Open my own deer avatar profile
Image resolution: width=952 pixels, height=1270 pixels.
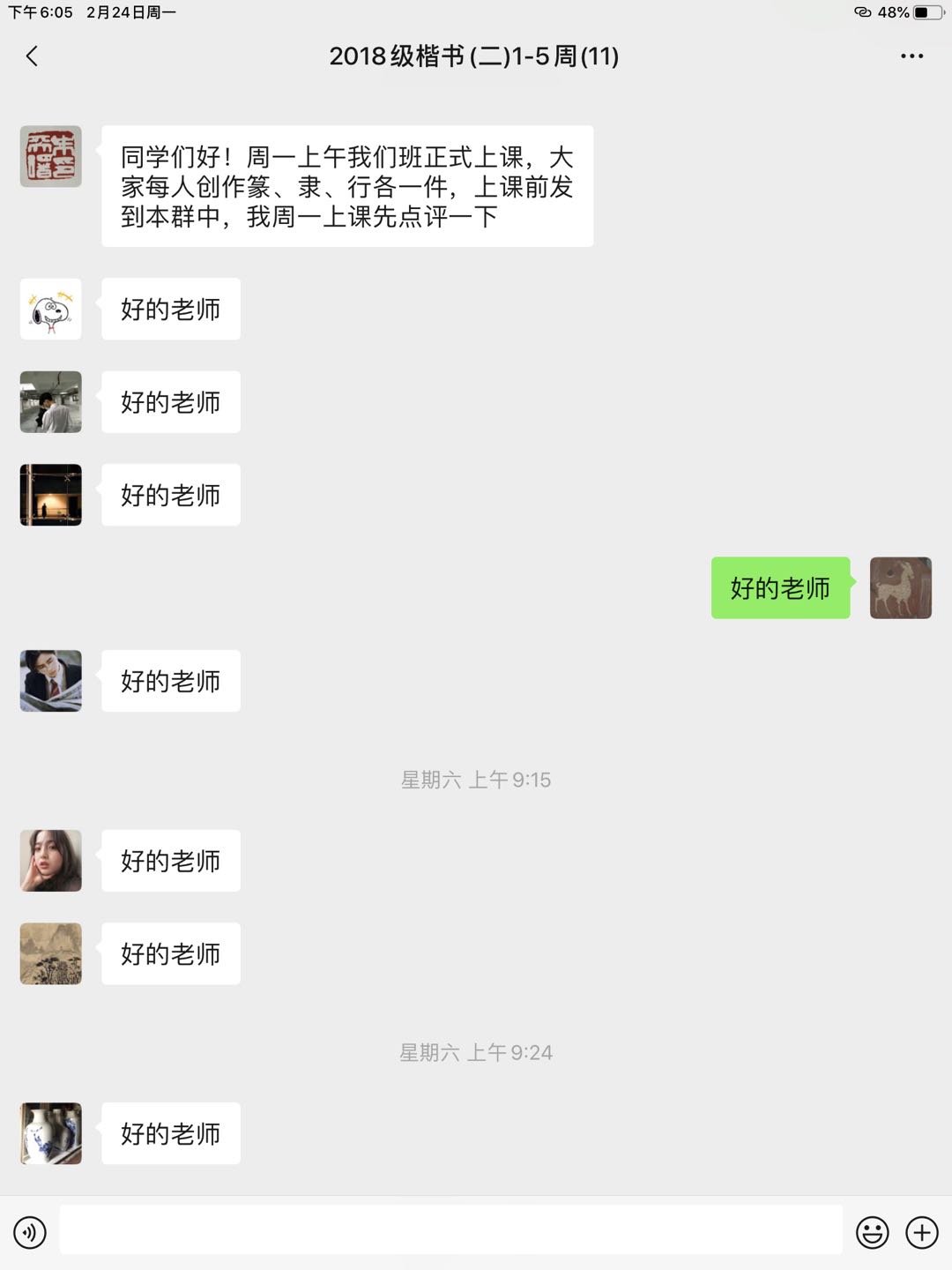900,587
